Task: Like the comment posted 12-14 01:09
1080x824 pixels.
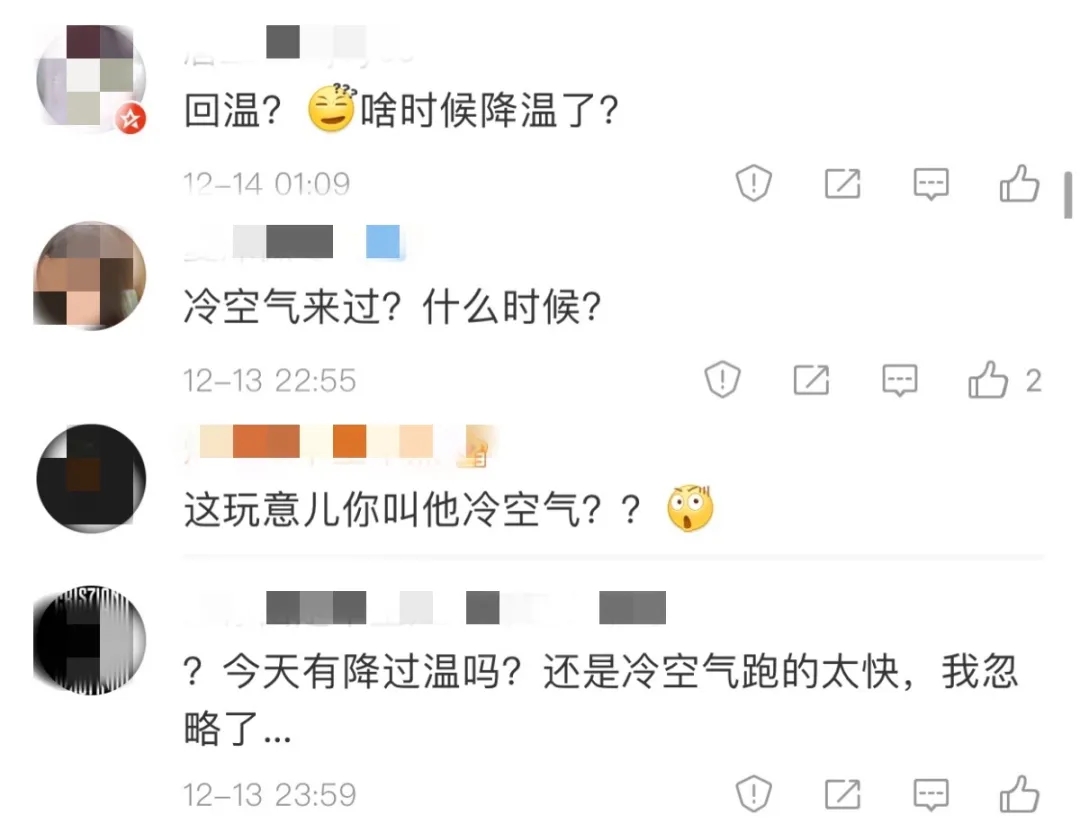Action: pos(1019,184)
